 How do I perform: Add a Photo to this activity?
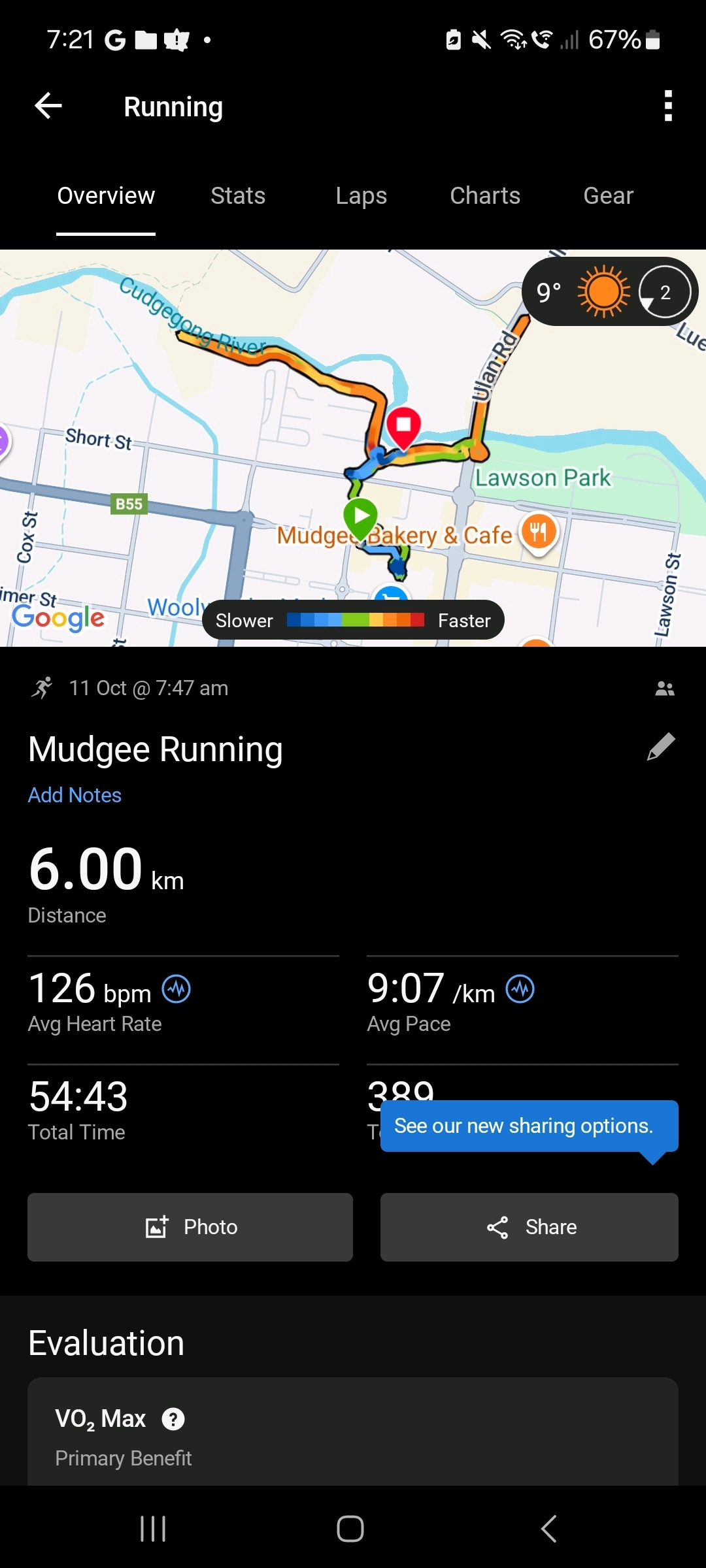[x=190, y=1227]
